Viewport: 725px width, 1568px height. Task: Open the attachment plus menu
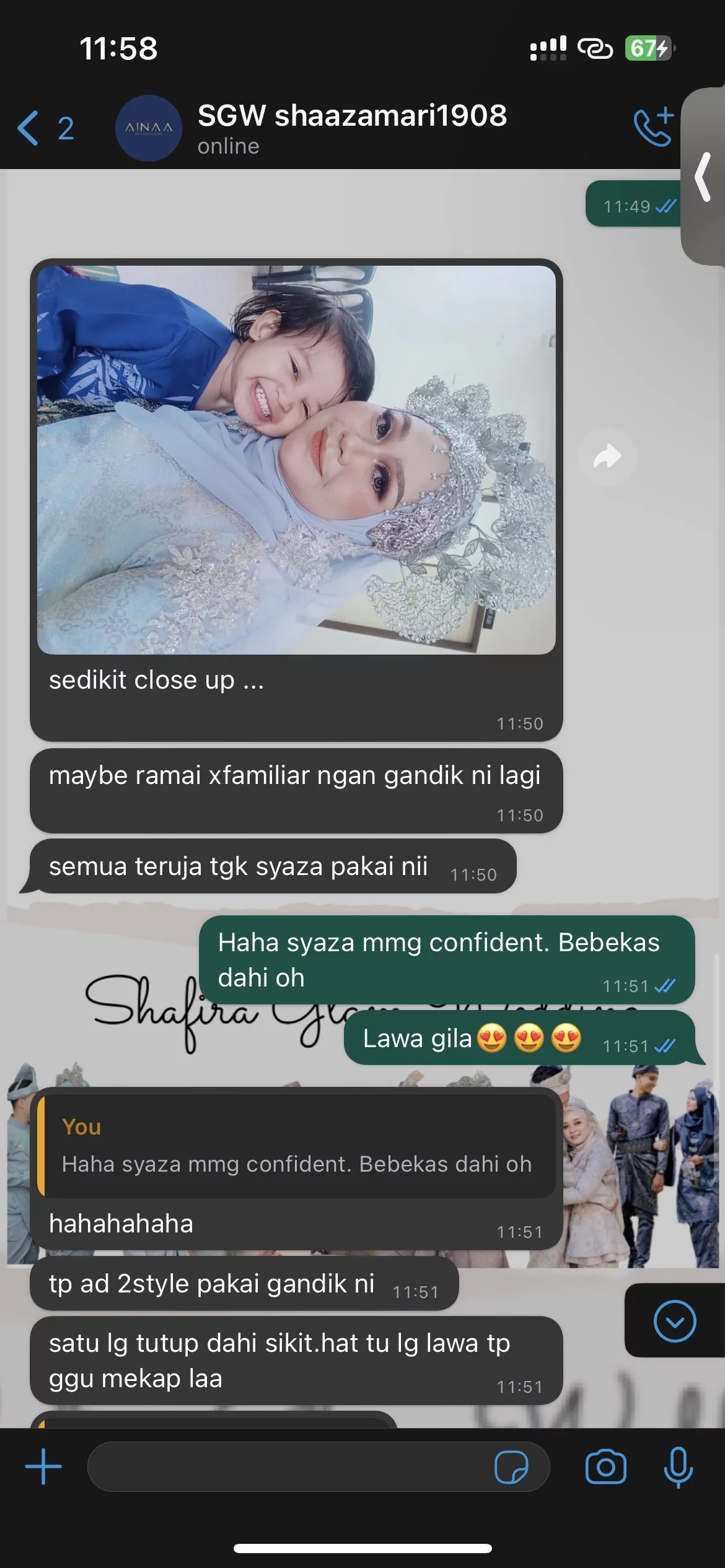(43, 1466)
